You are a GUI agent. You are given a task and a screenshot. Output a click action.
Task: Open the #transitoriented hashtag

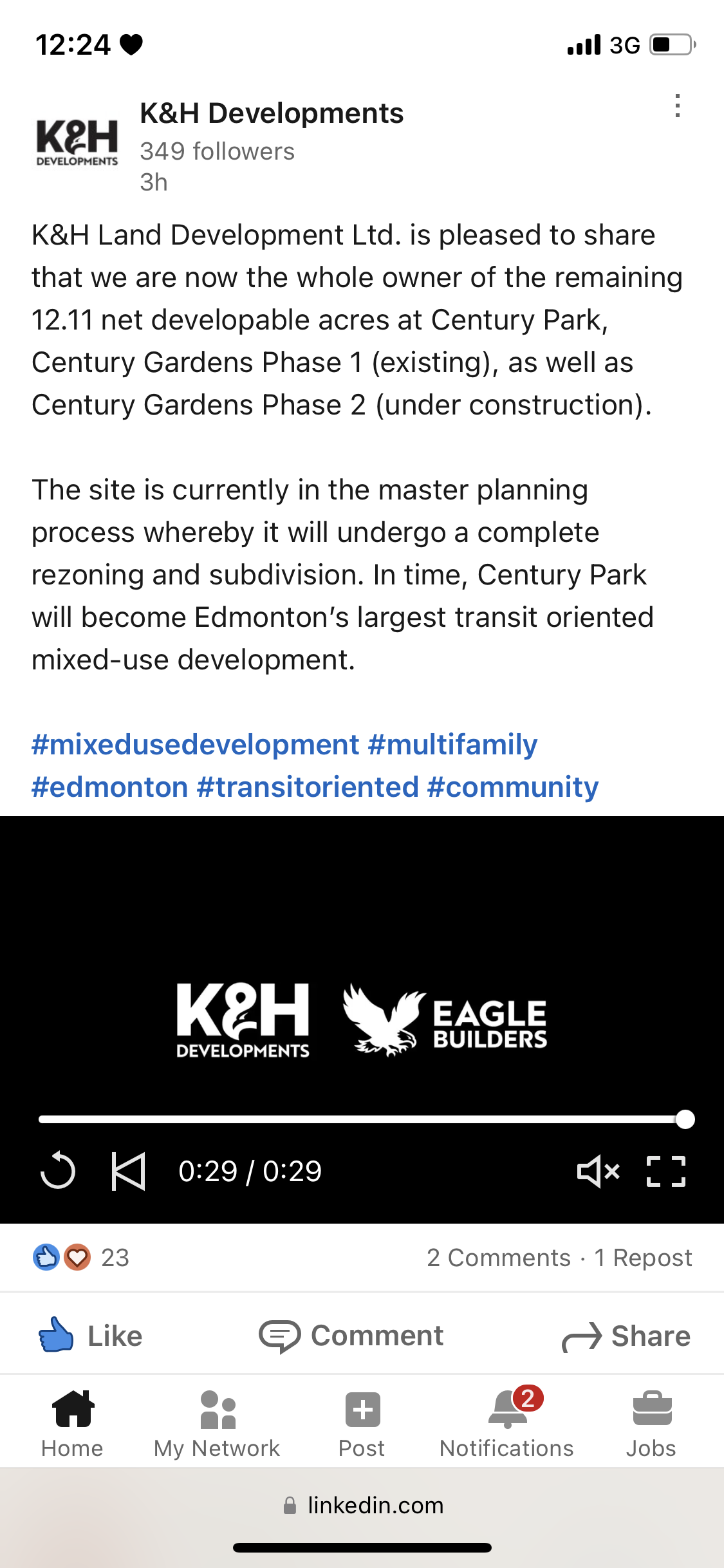[308, 787]
